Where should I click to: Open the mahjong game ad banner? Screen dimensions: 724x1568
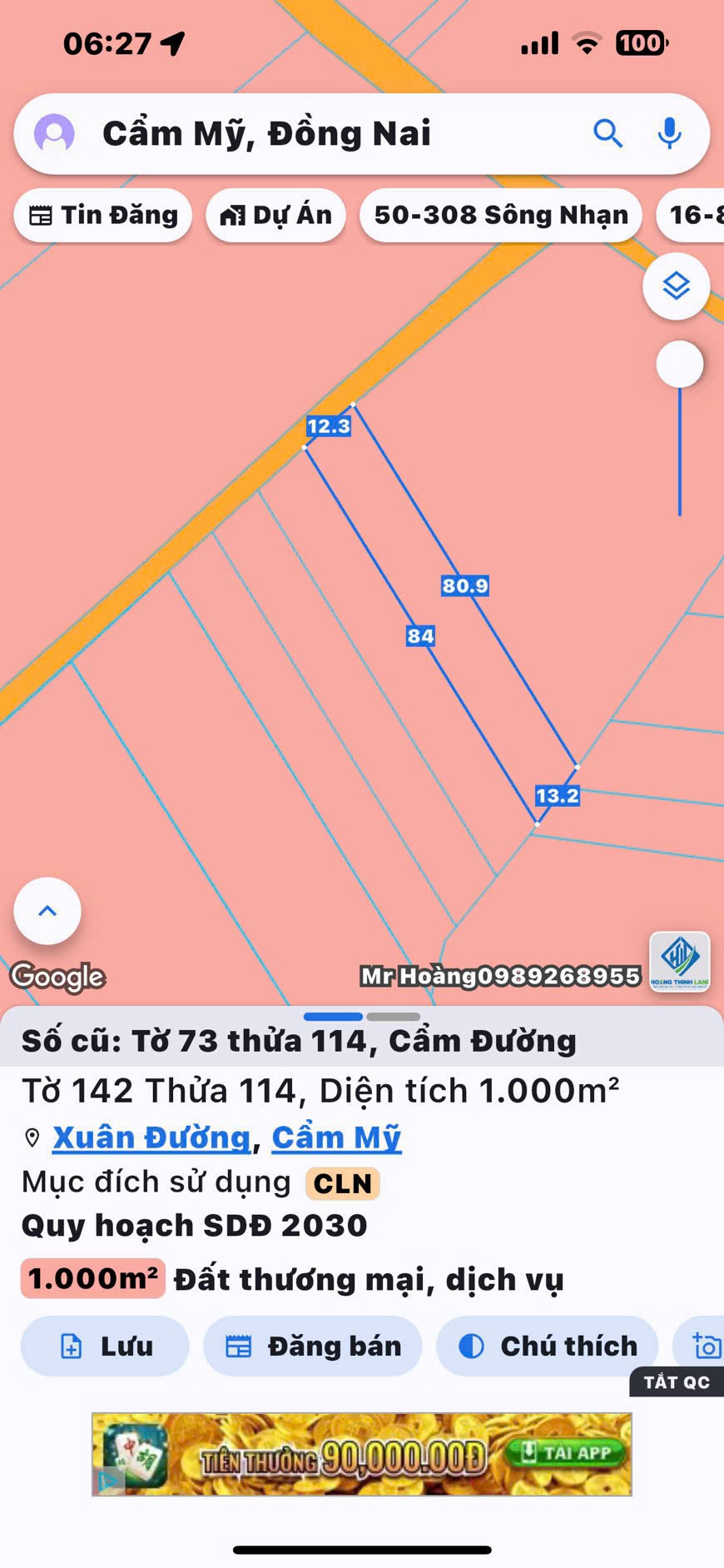[362, 1454]
